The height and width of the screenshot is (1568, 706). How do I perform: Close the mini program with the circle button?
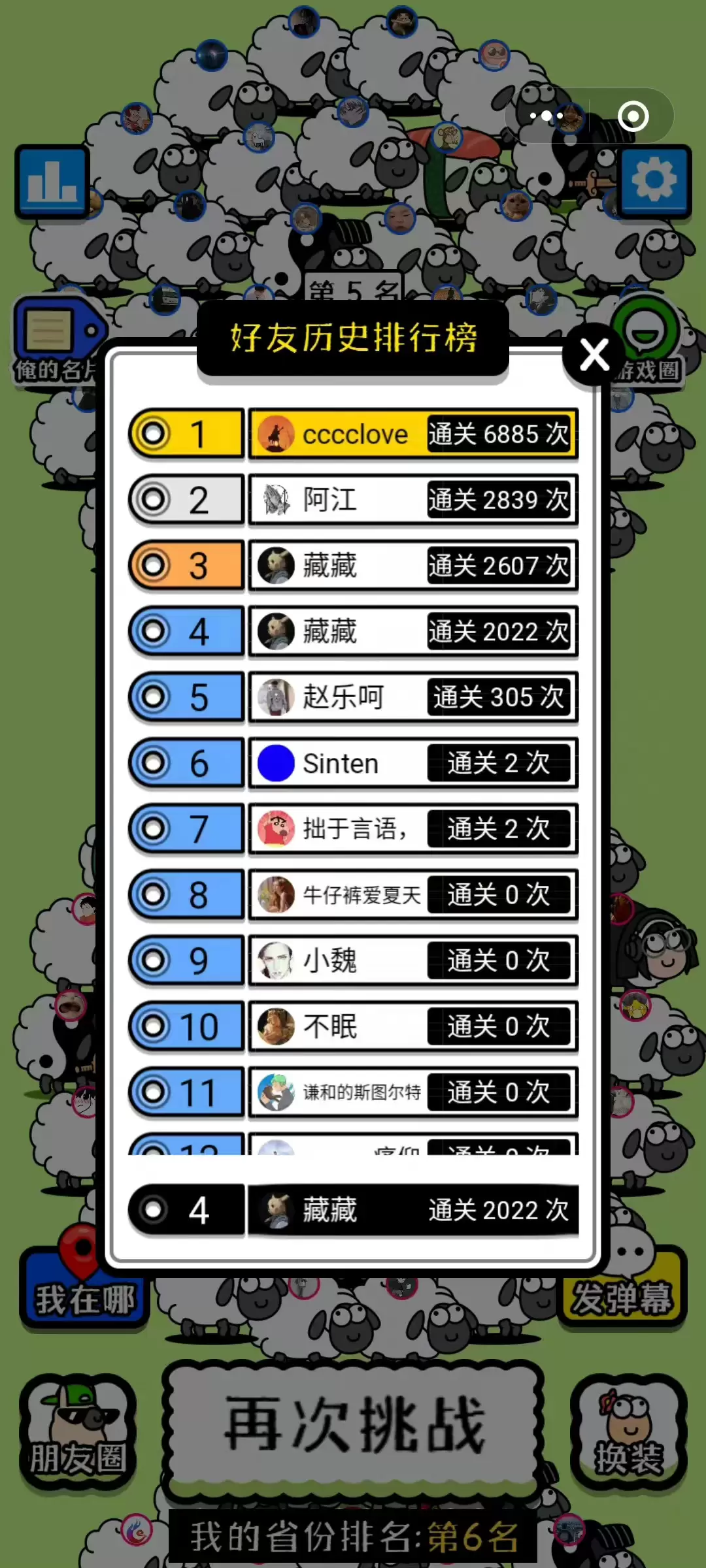pos(633,117)
